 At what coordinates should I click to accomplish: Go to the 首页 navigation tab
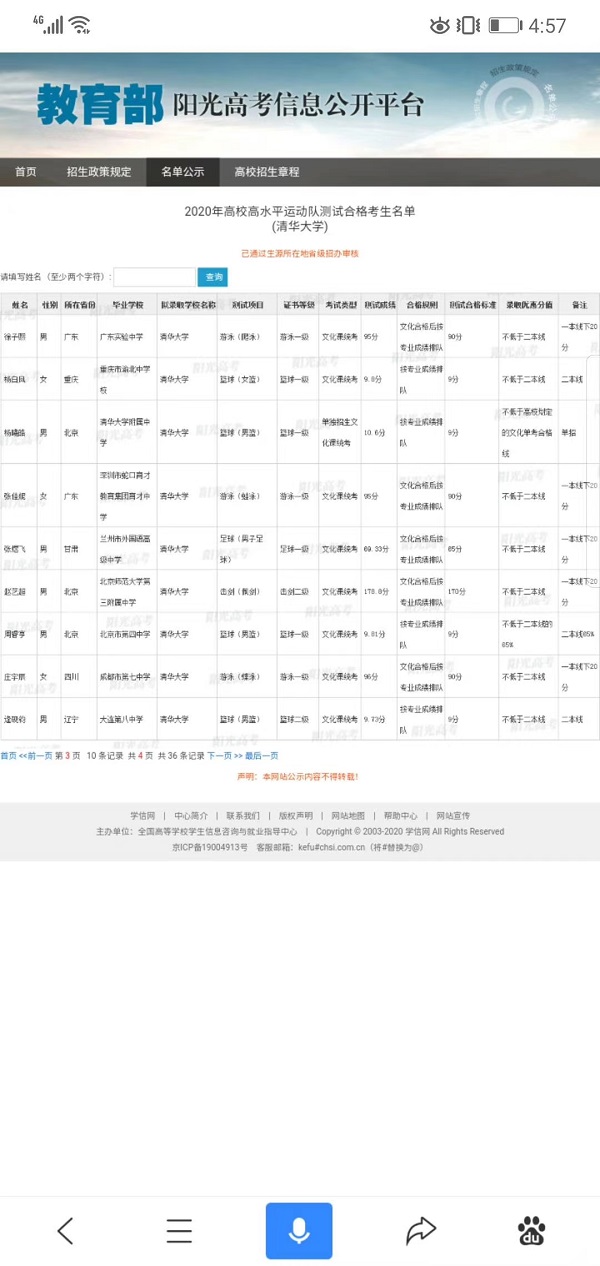click(x=25, y=172)
